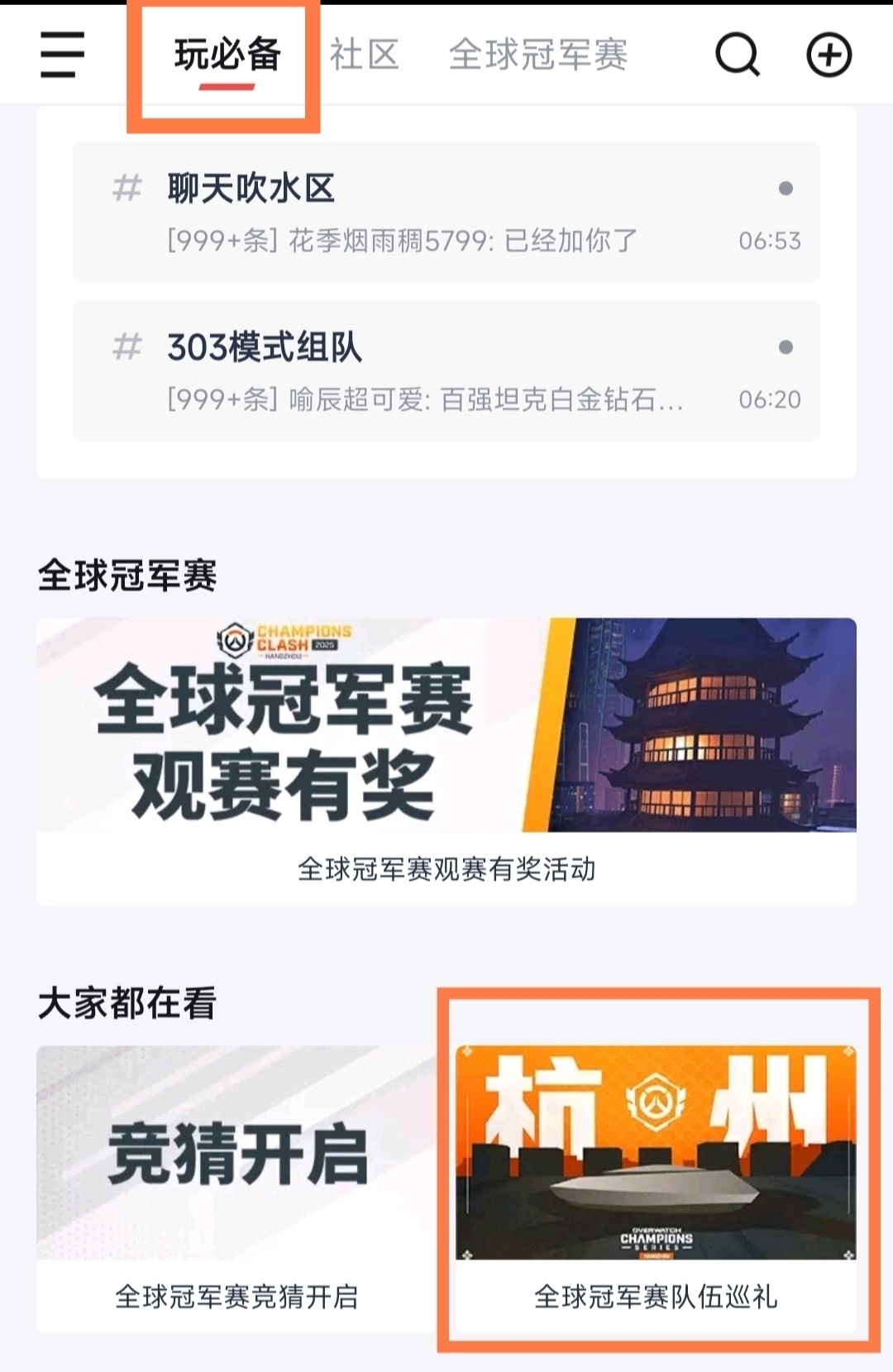Open the 全球冠军赛观赛有奖活动 banner
This screenshot has width=893, height=1372.
pos(446,759)
